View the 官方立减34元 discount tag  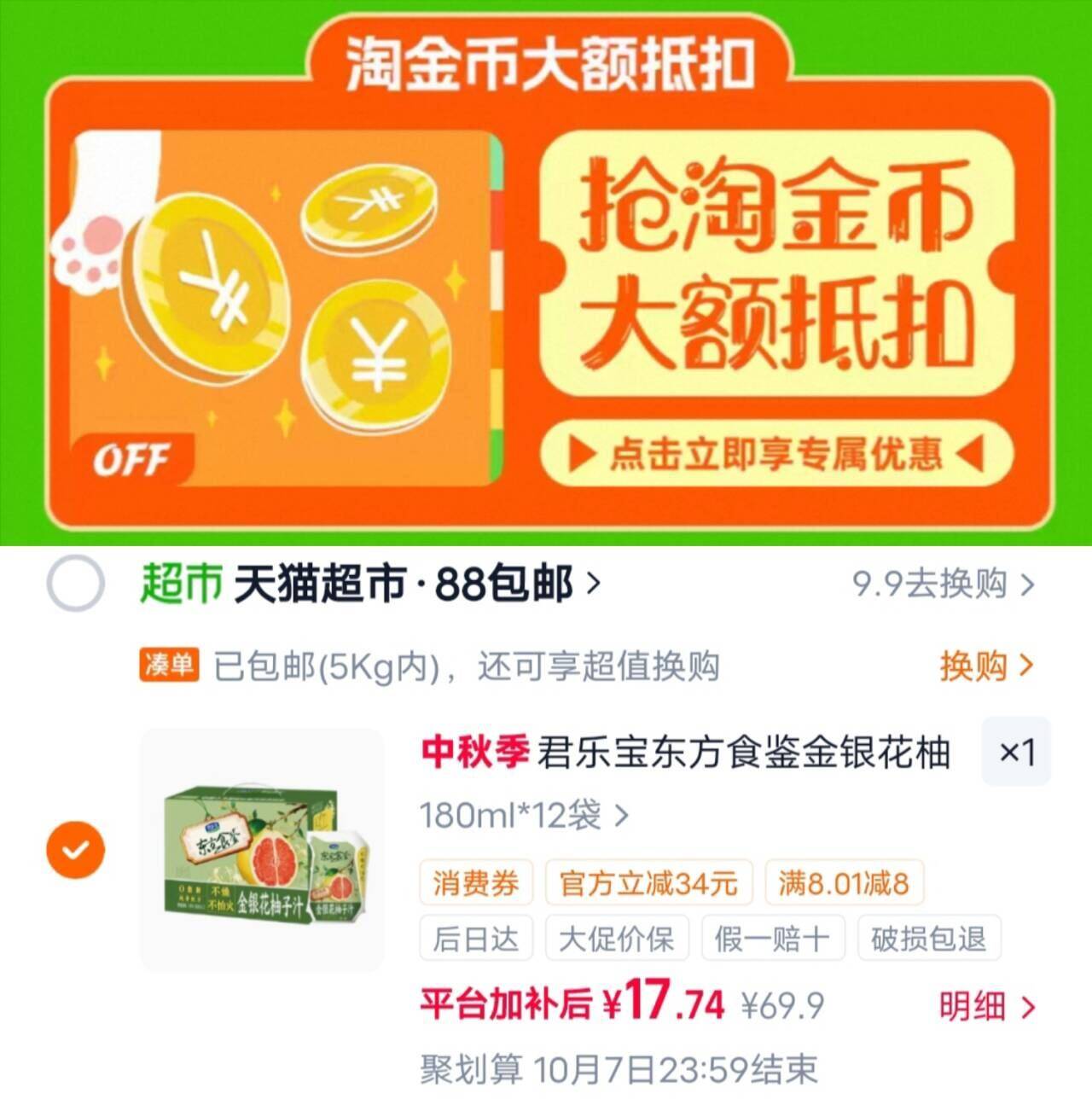[648, 882]
